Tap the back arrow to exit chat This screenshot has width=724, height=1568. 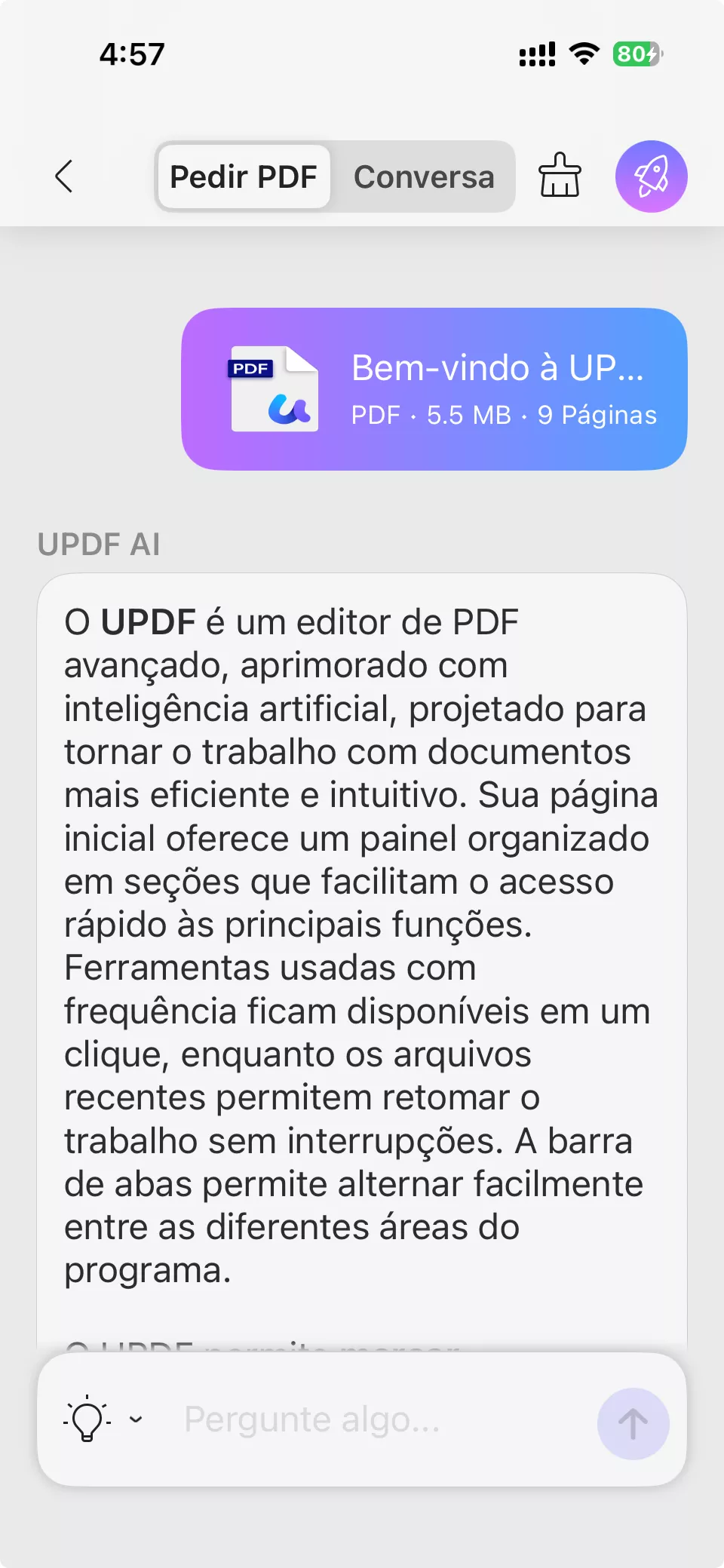click(65, 178)
